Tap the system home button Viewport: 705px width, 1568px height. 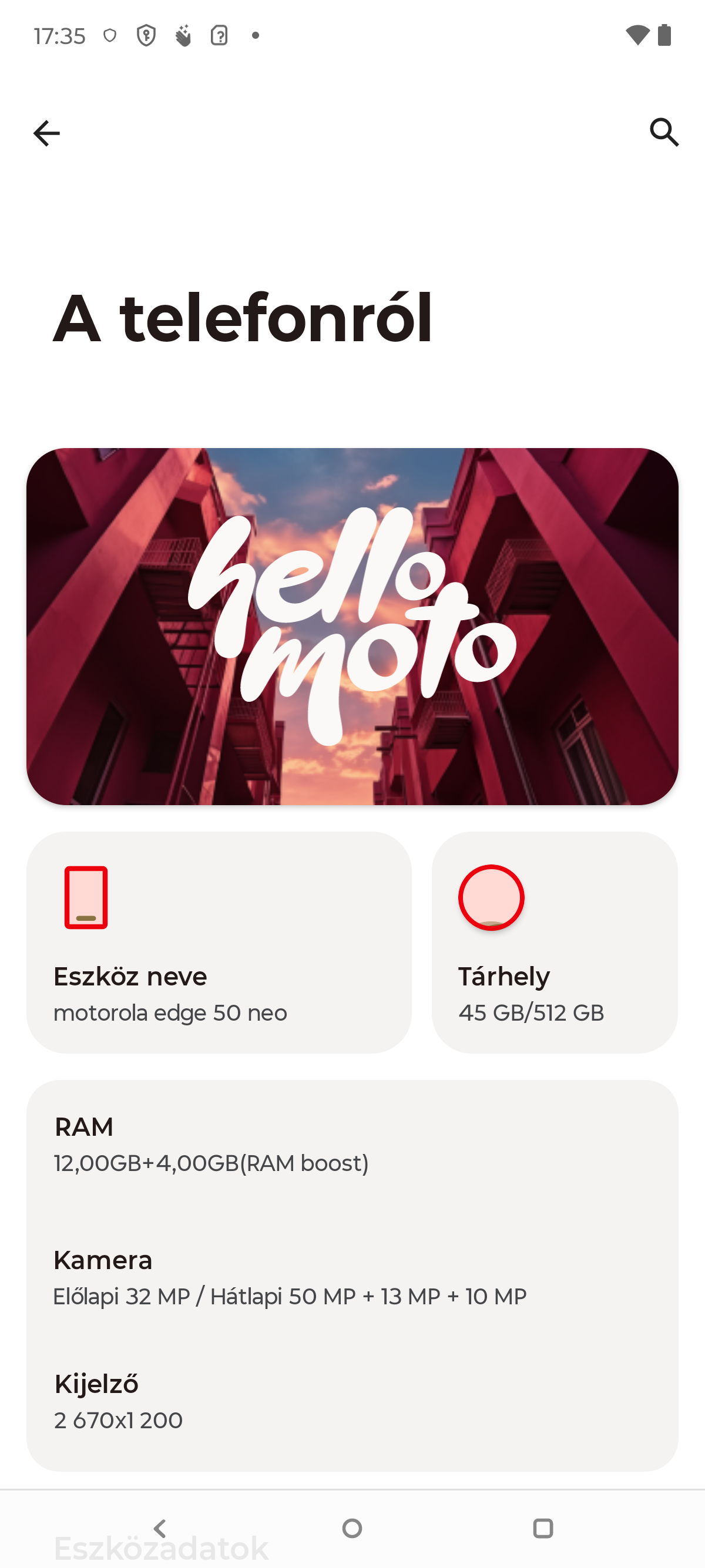point(352,1528)
